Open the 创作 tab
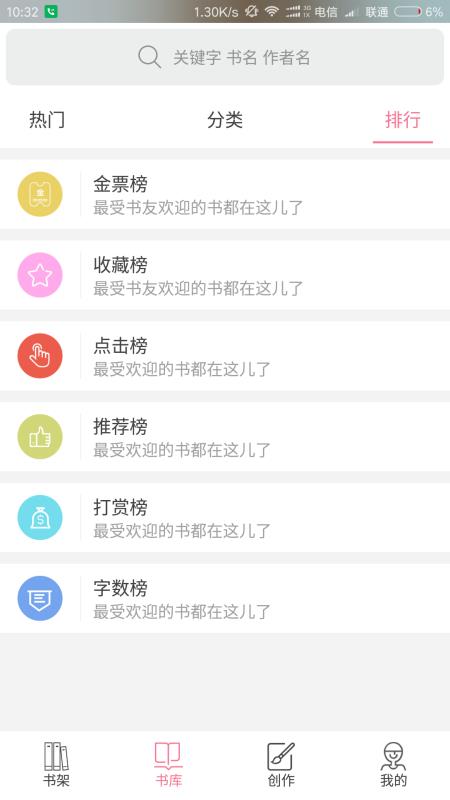The height and width of the screenshot is (800, 450). pos(281,764)
